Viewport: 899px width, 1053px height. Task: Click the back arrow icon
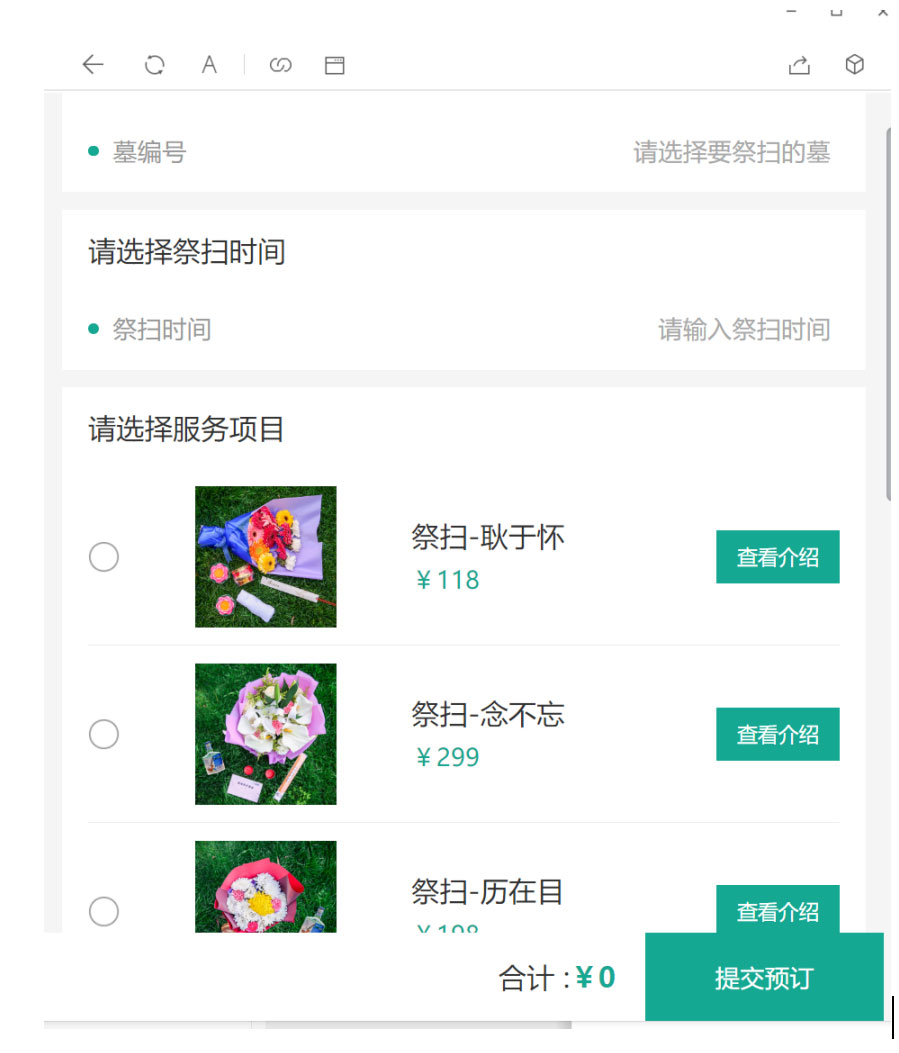coord(92,65)
